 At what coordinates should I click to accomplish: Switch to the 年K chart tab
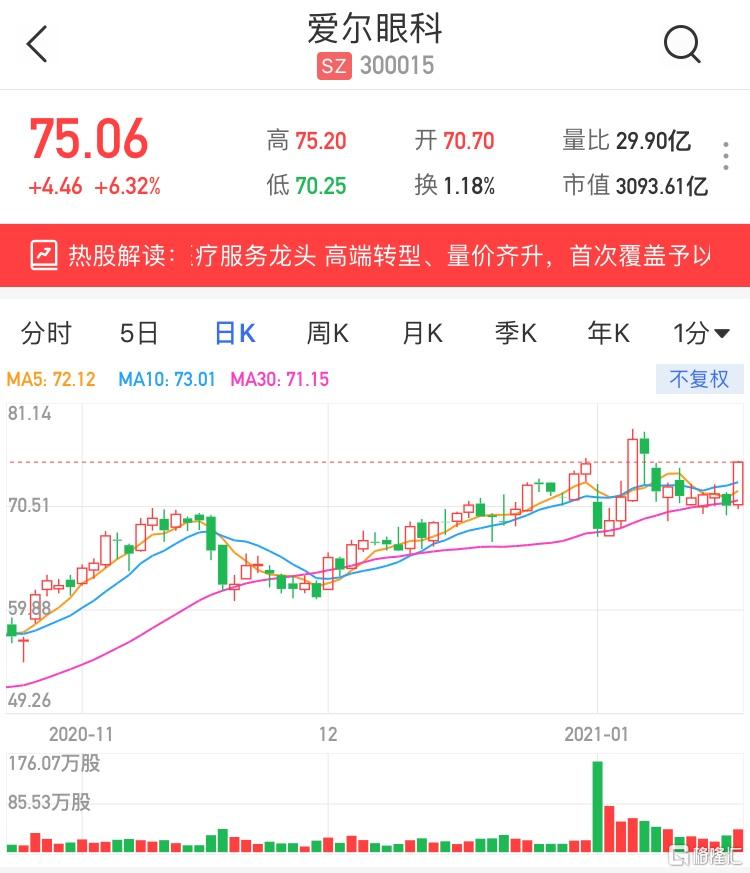pyautogui.click(x=608, y=333)
